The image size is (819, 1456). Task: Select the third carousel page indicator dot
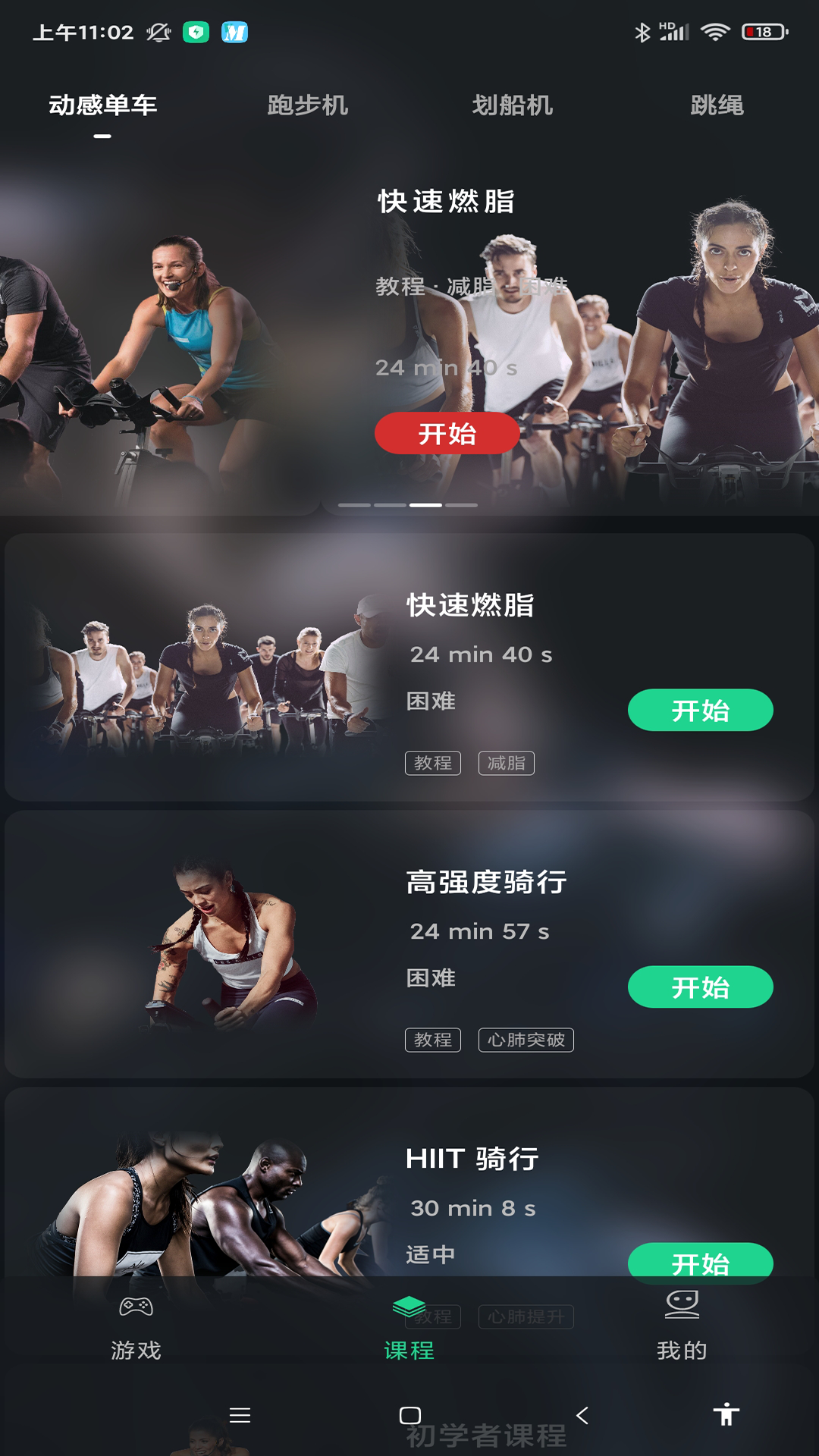click(427, 505)
